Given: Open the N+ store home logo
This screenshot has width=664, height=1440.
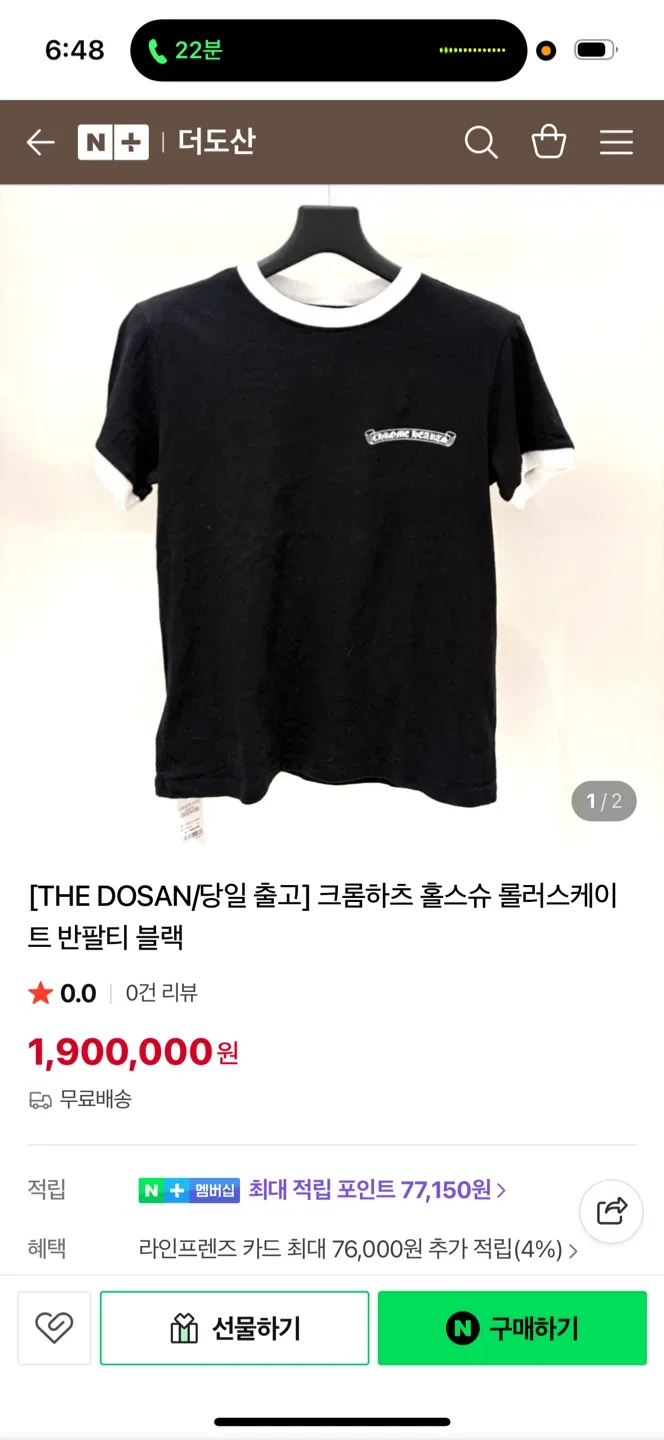Looking at the screenshot, I should (x=113, y=143).
